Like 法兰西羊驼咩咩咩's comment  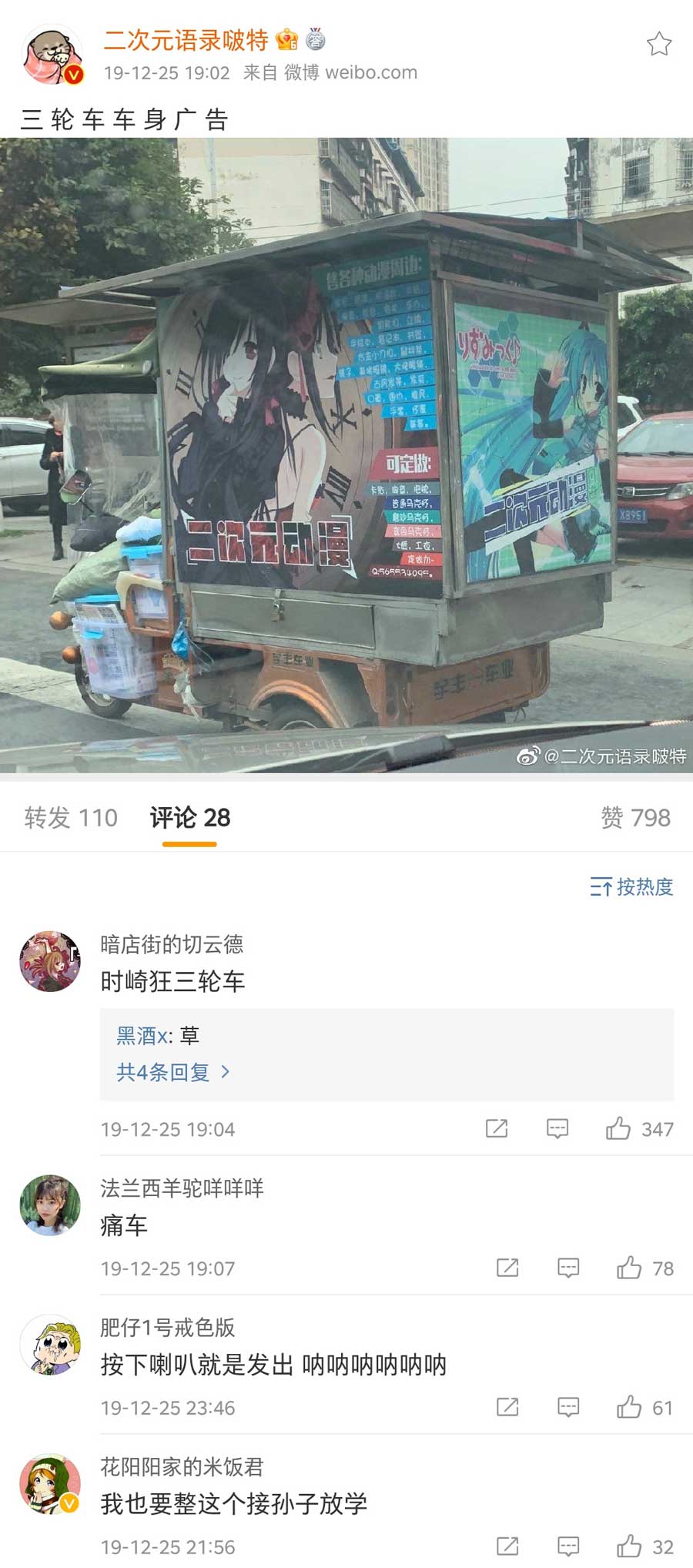click(x=629, y=1268)
